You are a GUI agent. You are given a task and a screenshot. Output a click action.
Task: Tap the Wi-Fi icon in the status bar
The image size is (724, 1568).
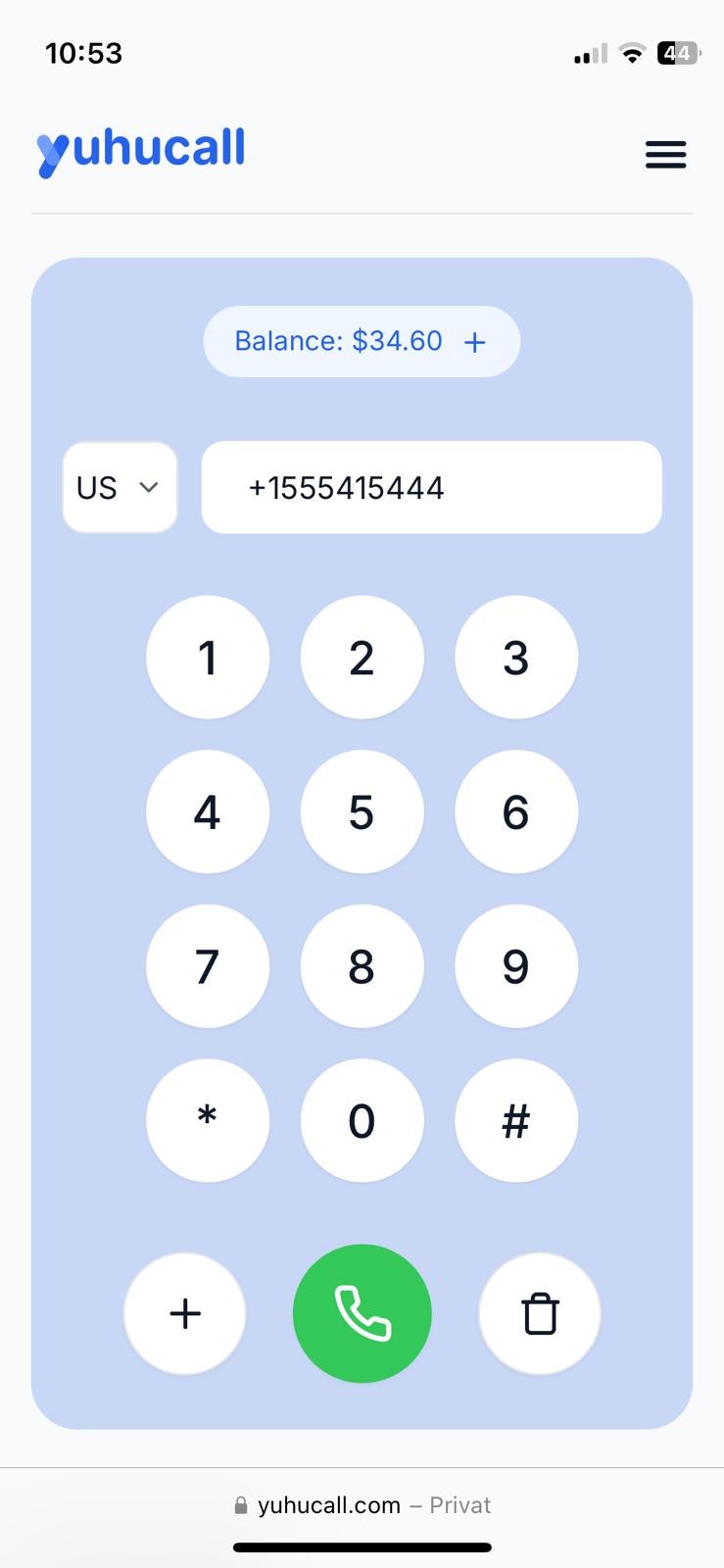[632, 53]
